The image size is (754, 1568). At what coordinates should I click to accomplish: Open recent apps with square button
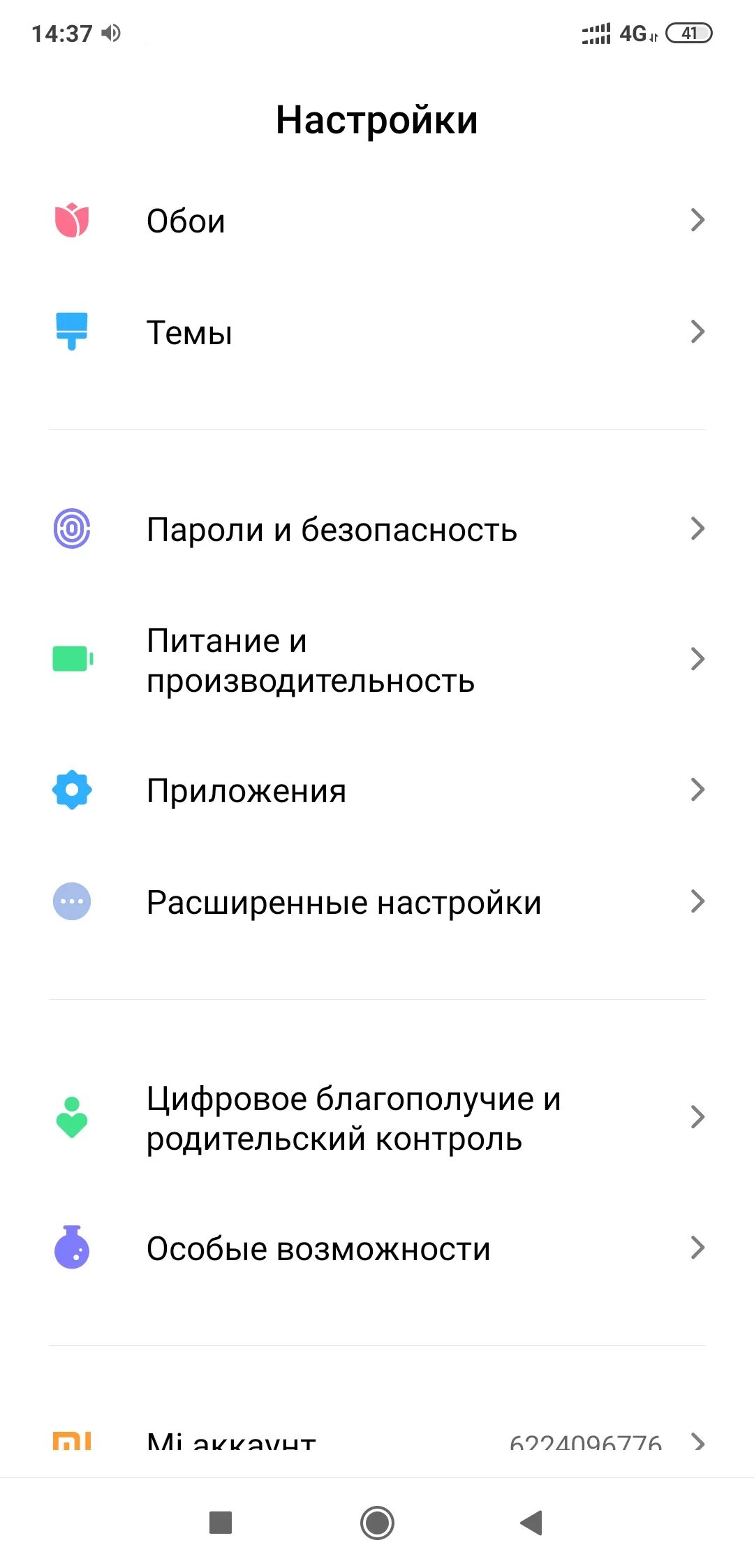click(221, 1523)
